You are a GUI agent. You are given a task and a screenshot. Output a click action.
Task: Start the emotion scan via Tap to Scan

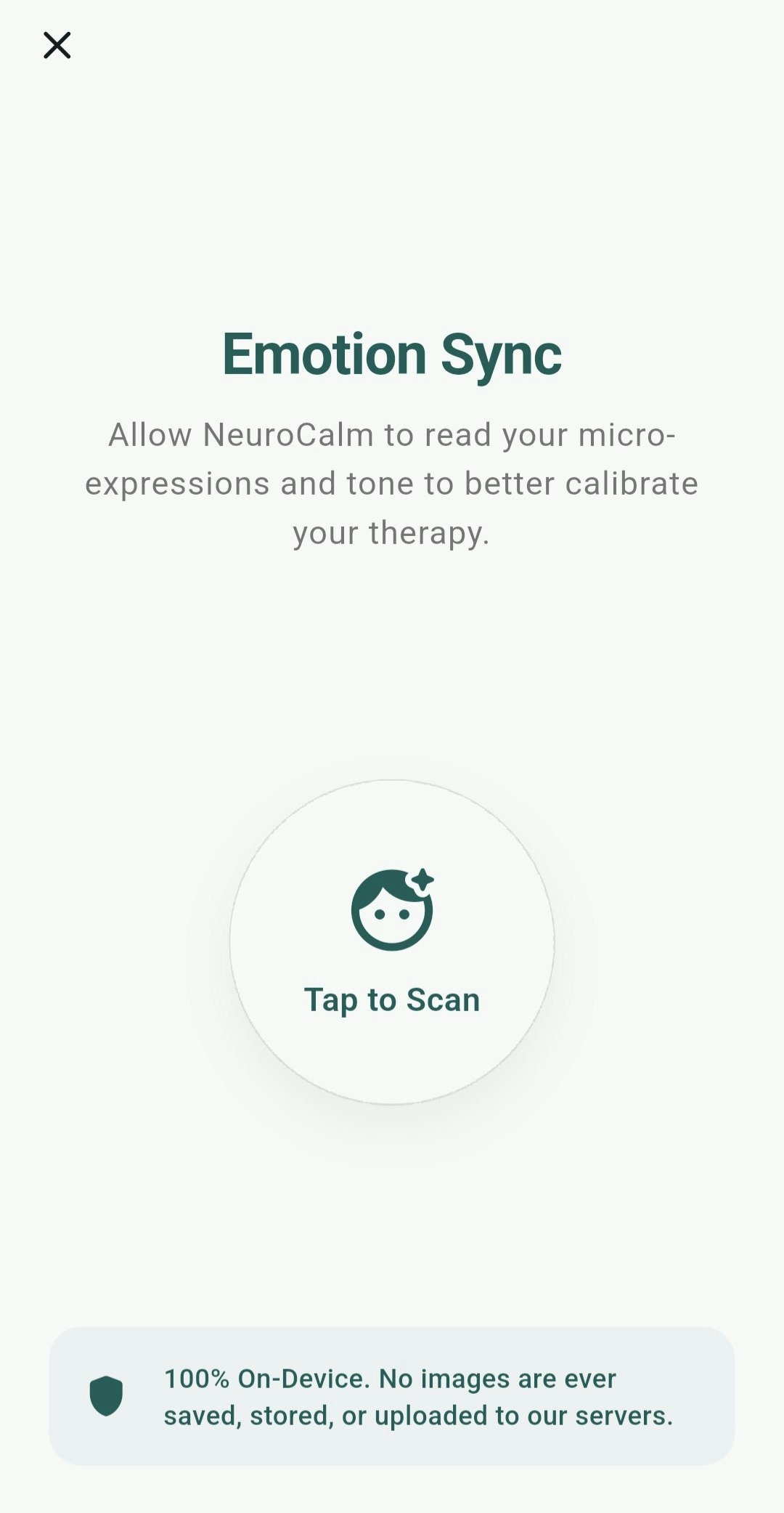click(392, 999)
